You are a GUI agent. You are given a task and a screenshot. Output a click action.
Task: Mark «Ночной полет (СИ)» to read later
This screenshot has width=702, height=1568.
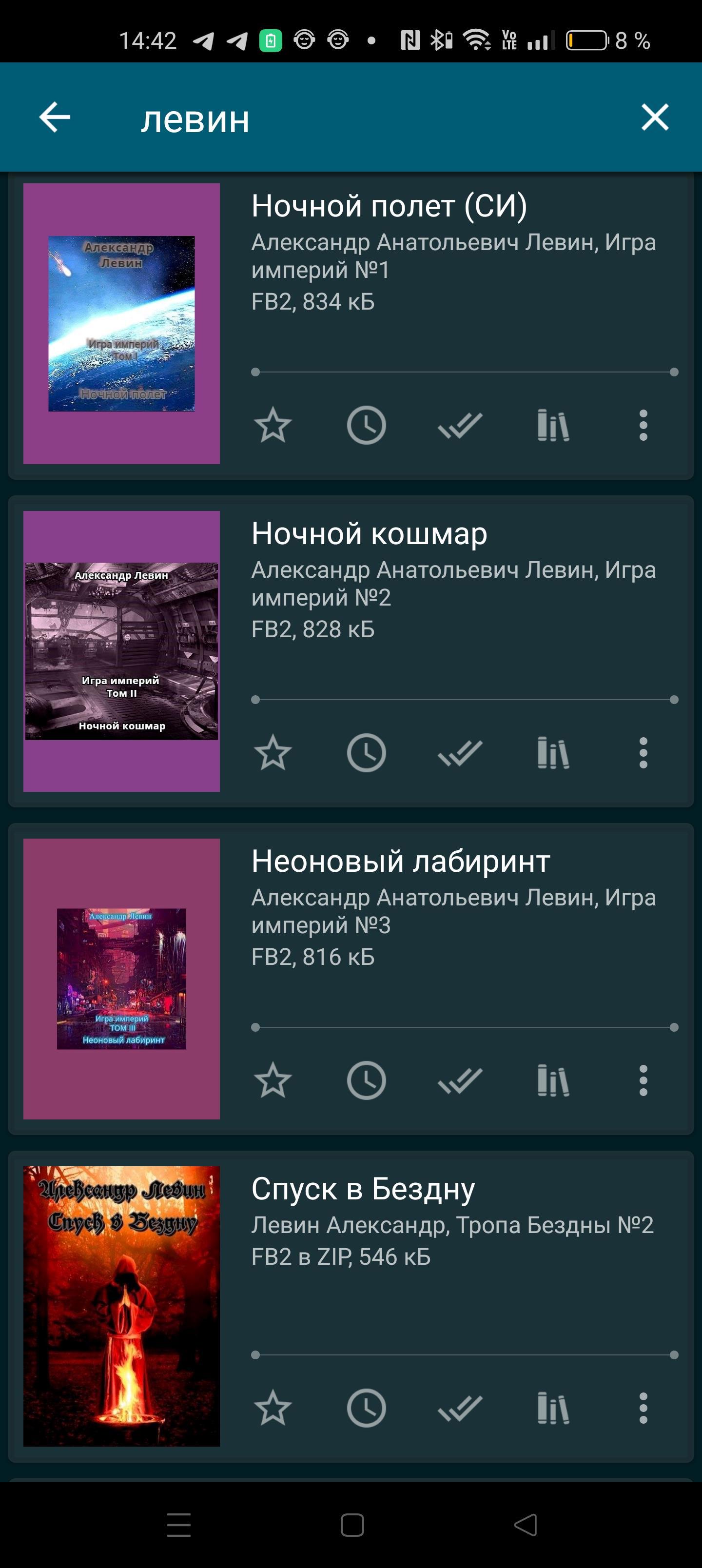point(366,425)
